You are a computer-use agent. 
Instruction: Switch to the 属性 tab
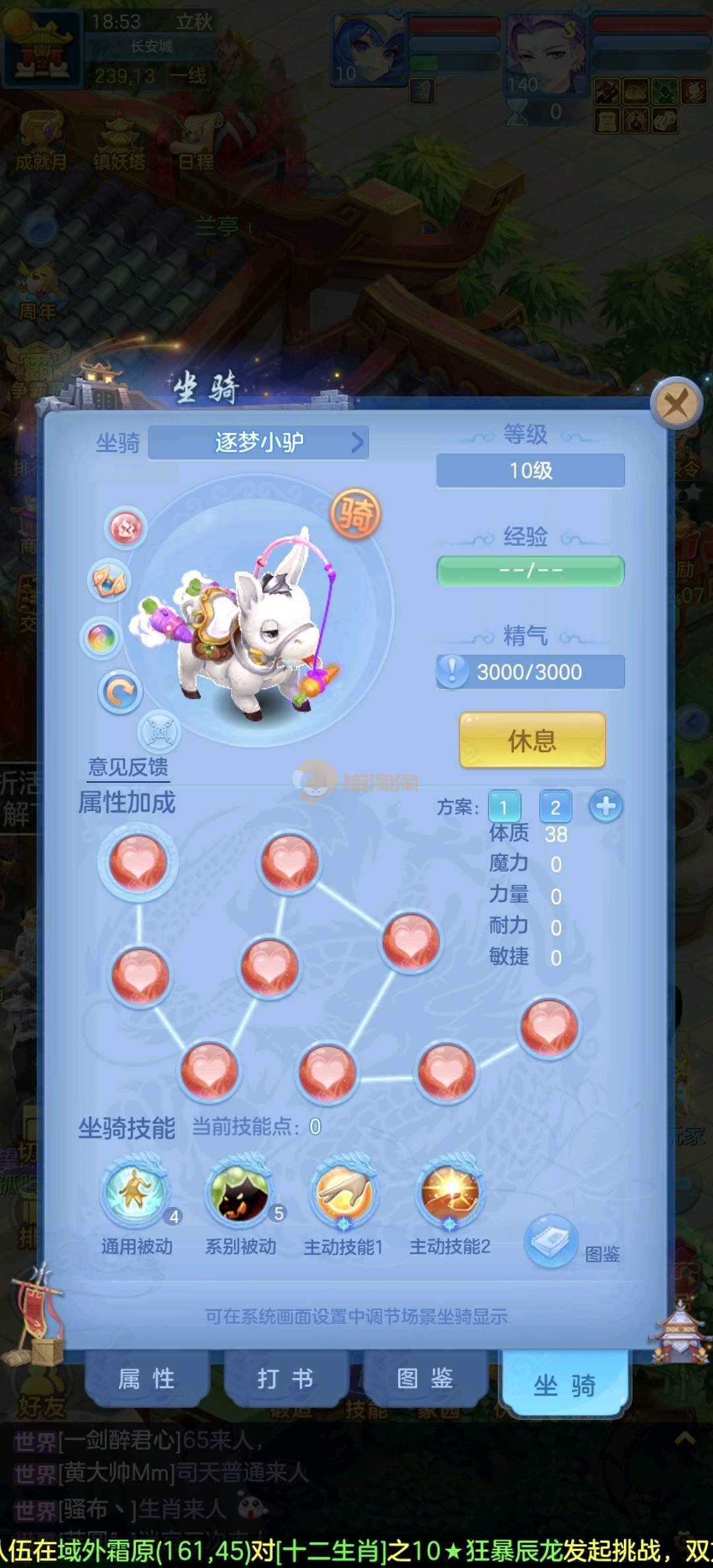pyautogui.click(x=147, y=1378)
